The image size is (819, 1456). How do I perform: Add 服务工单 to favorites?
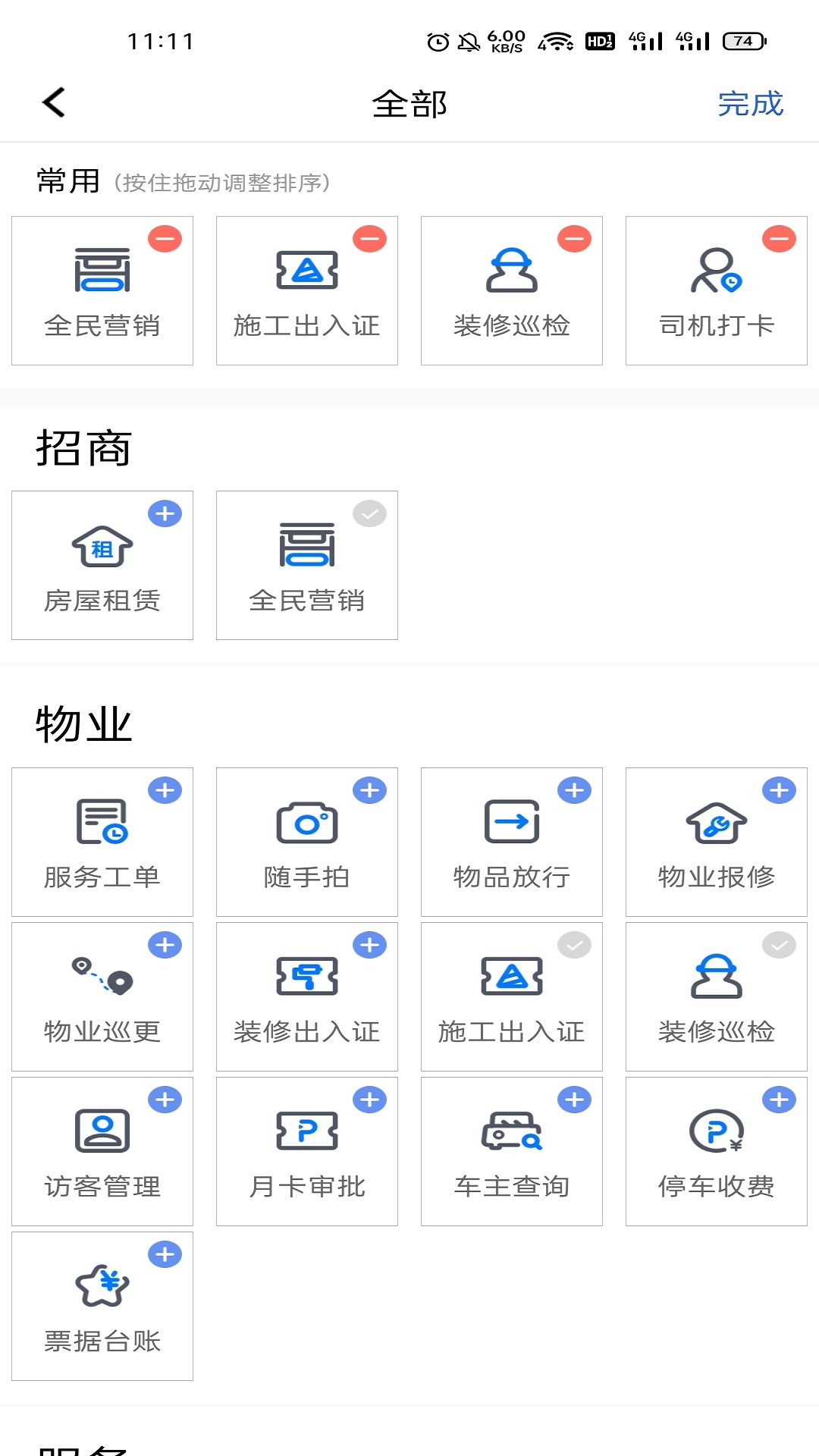coord(165,789)
